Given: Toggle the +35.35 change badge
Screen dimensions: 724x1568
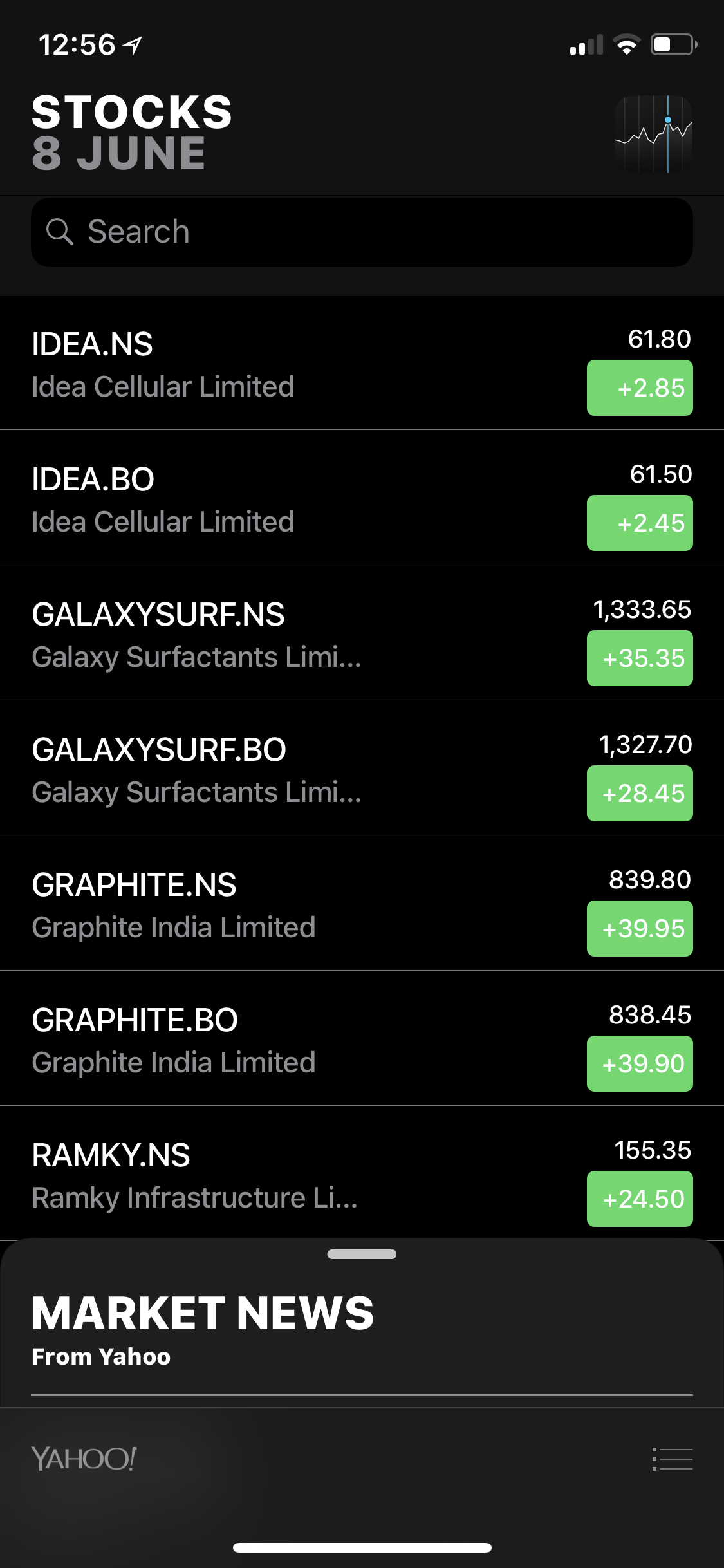Looking at the screenshot, I should tap(640, 658).
